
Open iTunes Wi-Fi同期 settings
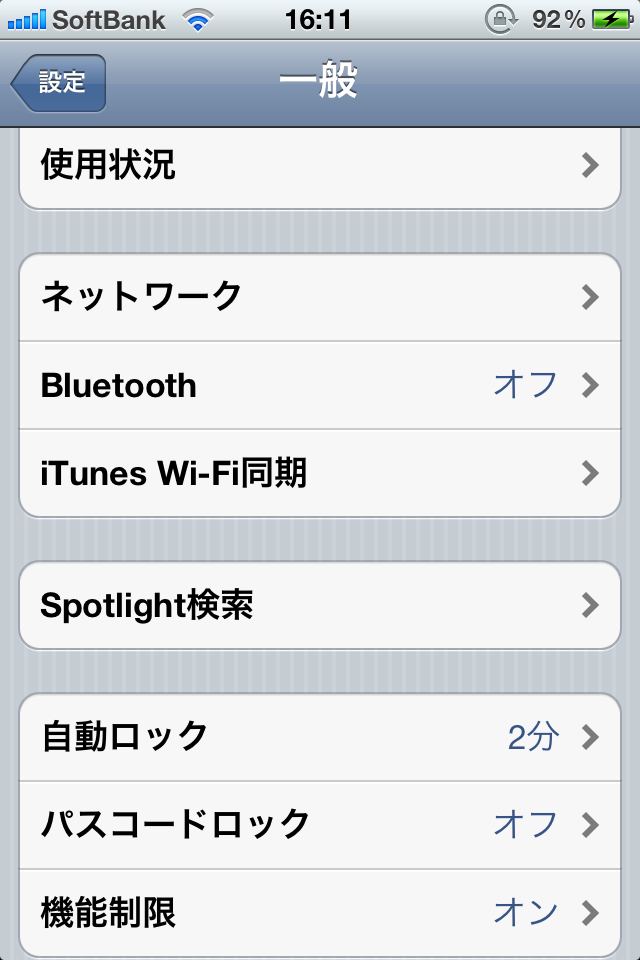tap(320, 473)
